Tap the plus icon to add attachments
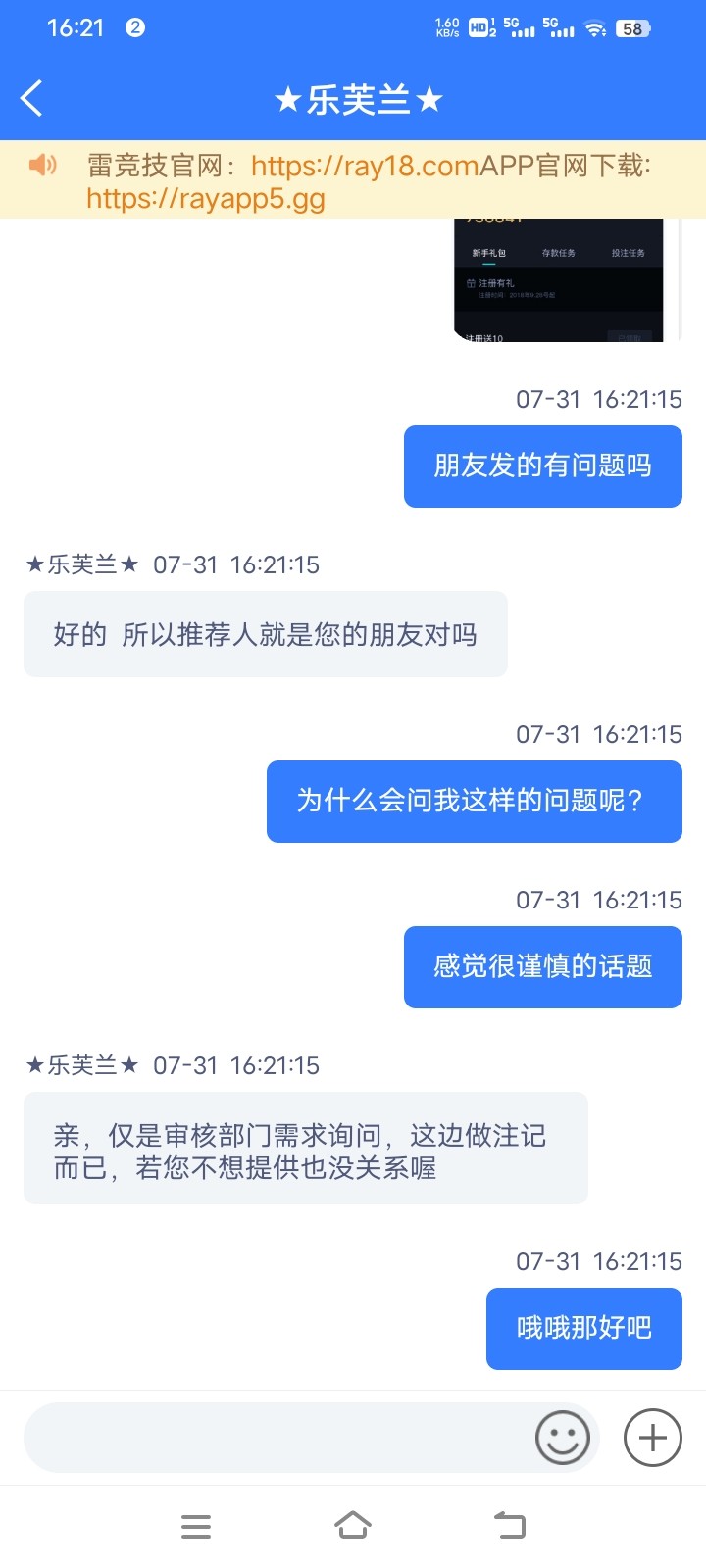This screenshot has width=706, height=1568. tap(651, 1437)
